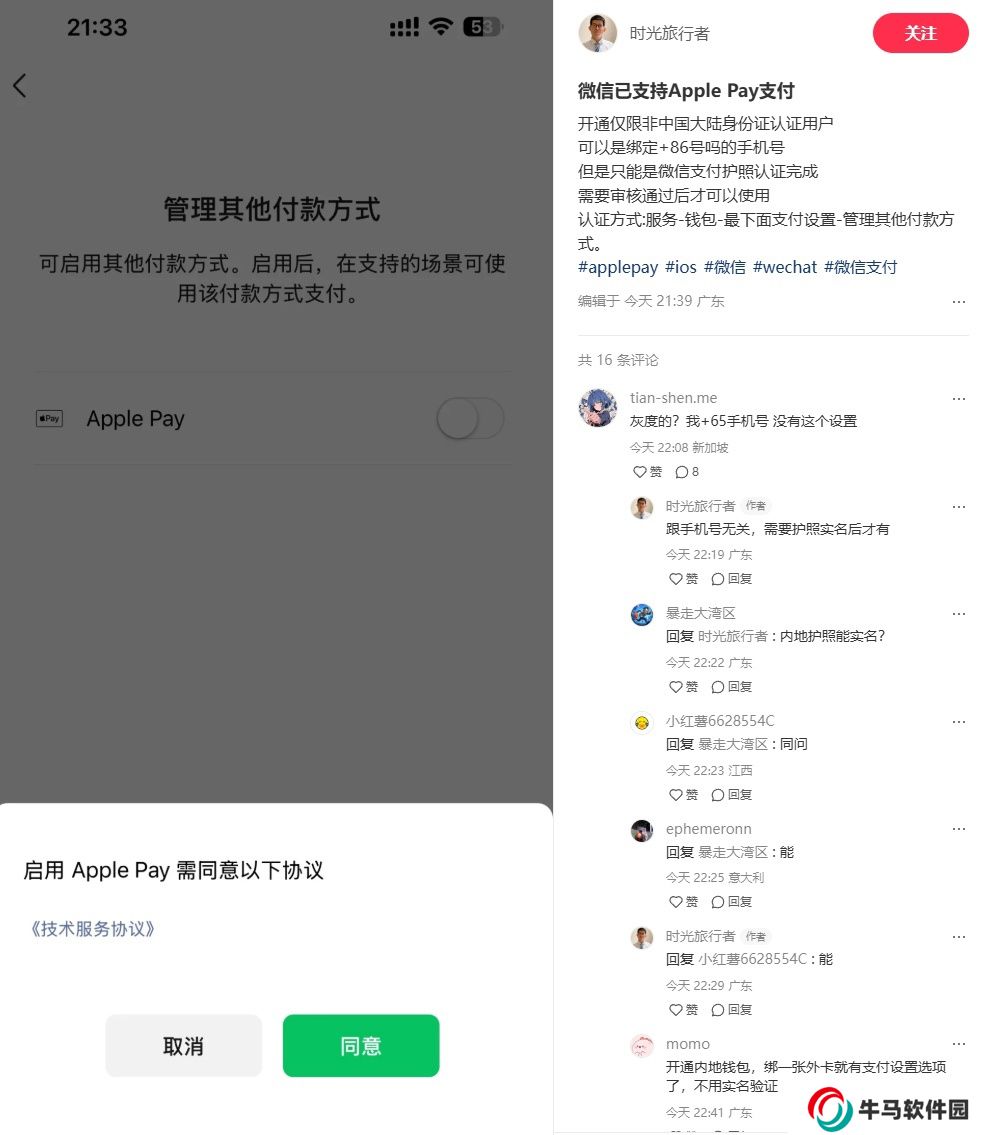The width and height of the screenshot is (988, 1135).
Task: Follow the author 时光旅行者
Action: [920, 33]
